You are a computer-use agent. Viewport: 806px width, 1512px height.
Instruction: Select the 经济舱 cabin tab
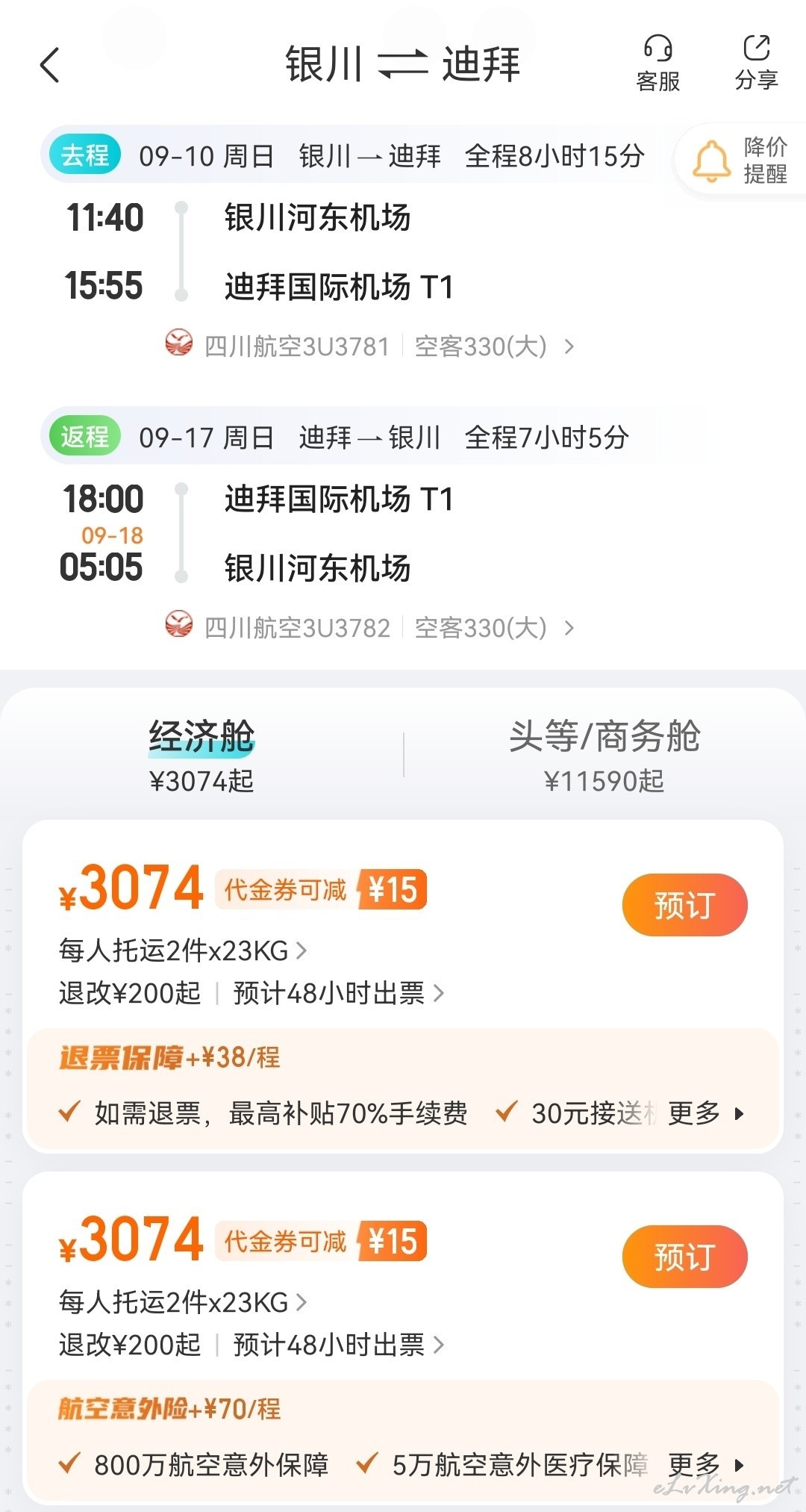pyautogui.click(x=201, y=754)
